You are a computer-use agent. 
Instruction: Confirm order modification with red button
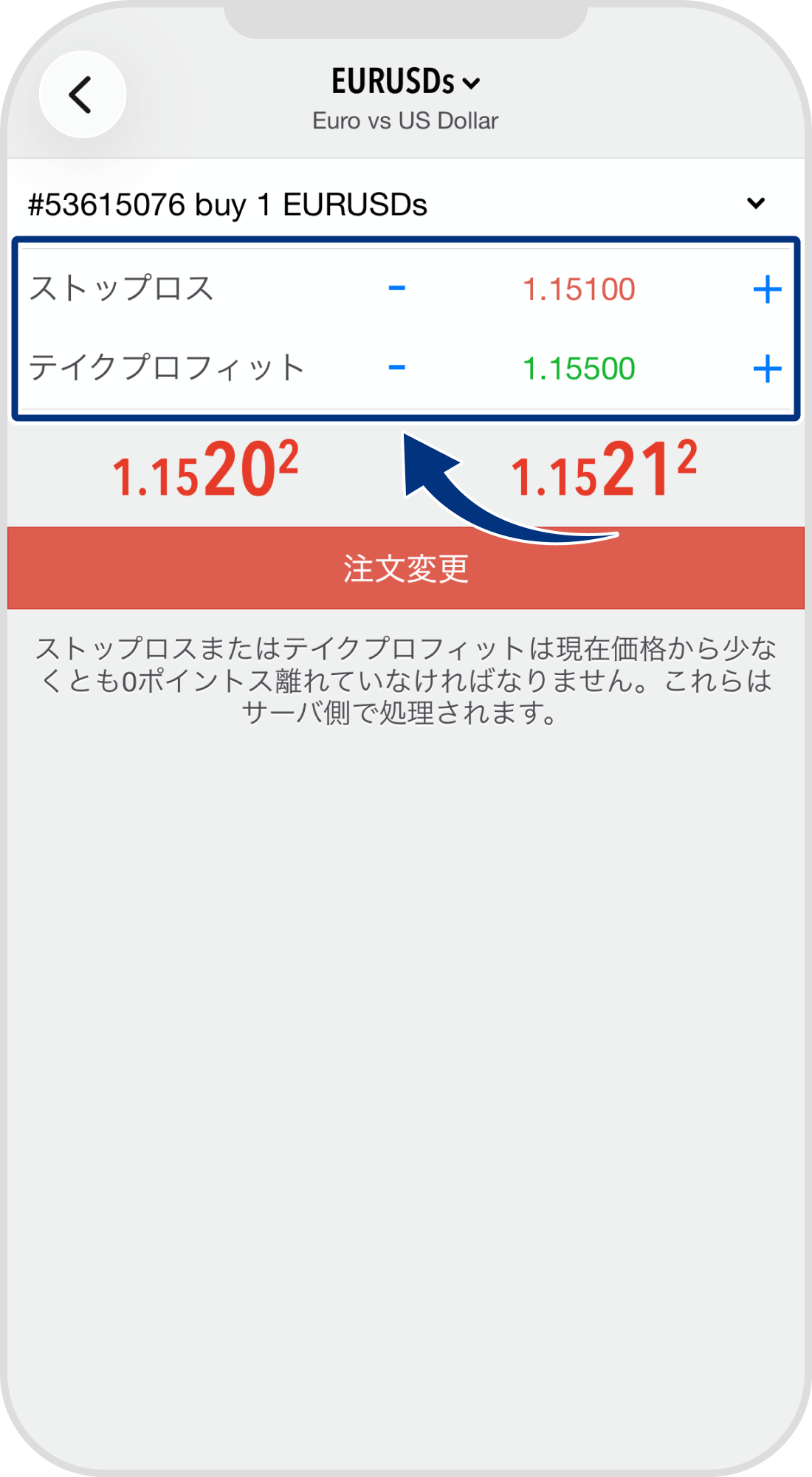pyautogui.click(x=406, y=567)
